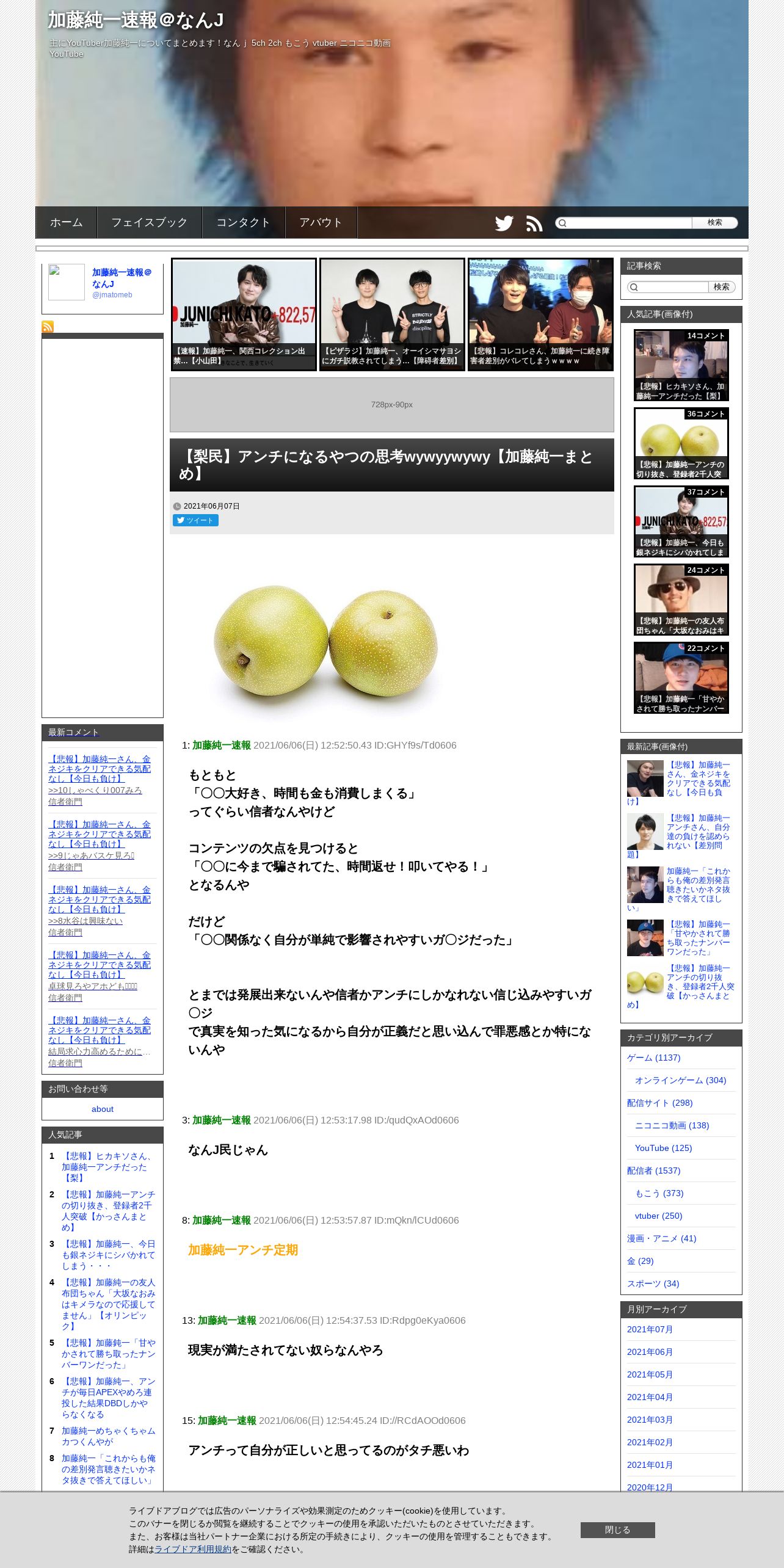Screen dimensions: 784x1568
Task: Open the Twitter bird icon in header
Action: [504, 223]
